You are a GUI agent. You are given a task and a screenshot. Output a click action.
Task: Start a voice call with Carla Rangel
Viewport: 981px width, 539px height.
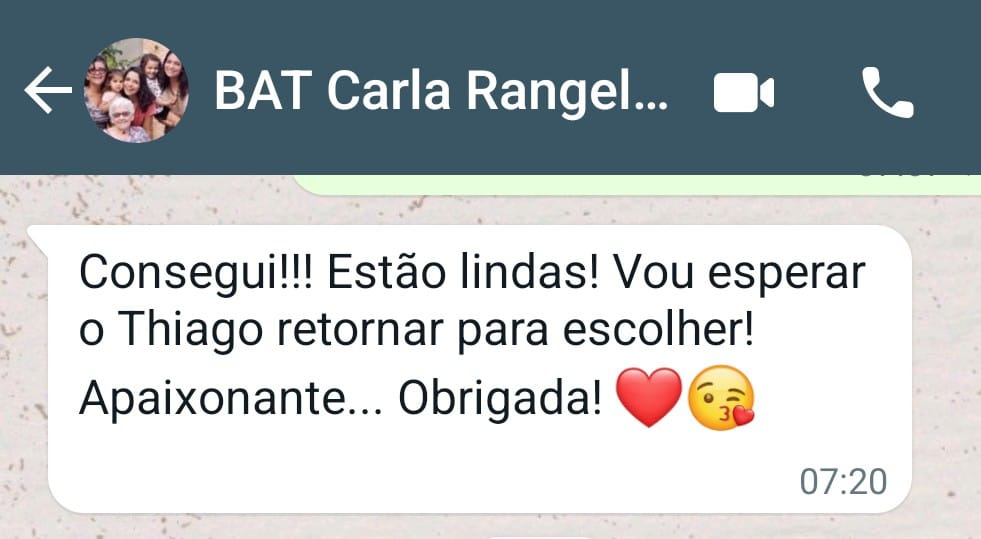tap(887, 93)
